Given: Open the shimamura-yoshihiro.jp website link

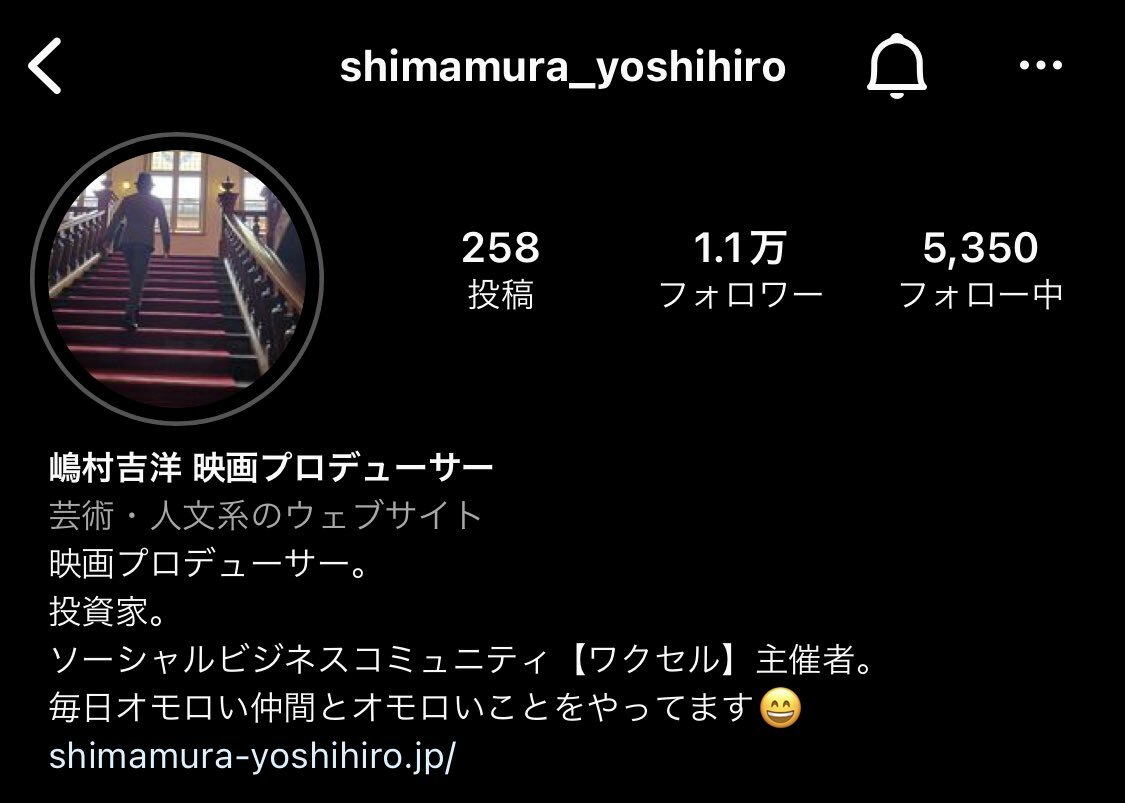Looking at the screenshot, I should [x=252, y=756].
